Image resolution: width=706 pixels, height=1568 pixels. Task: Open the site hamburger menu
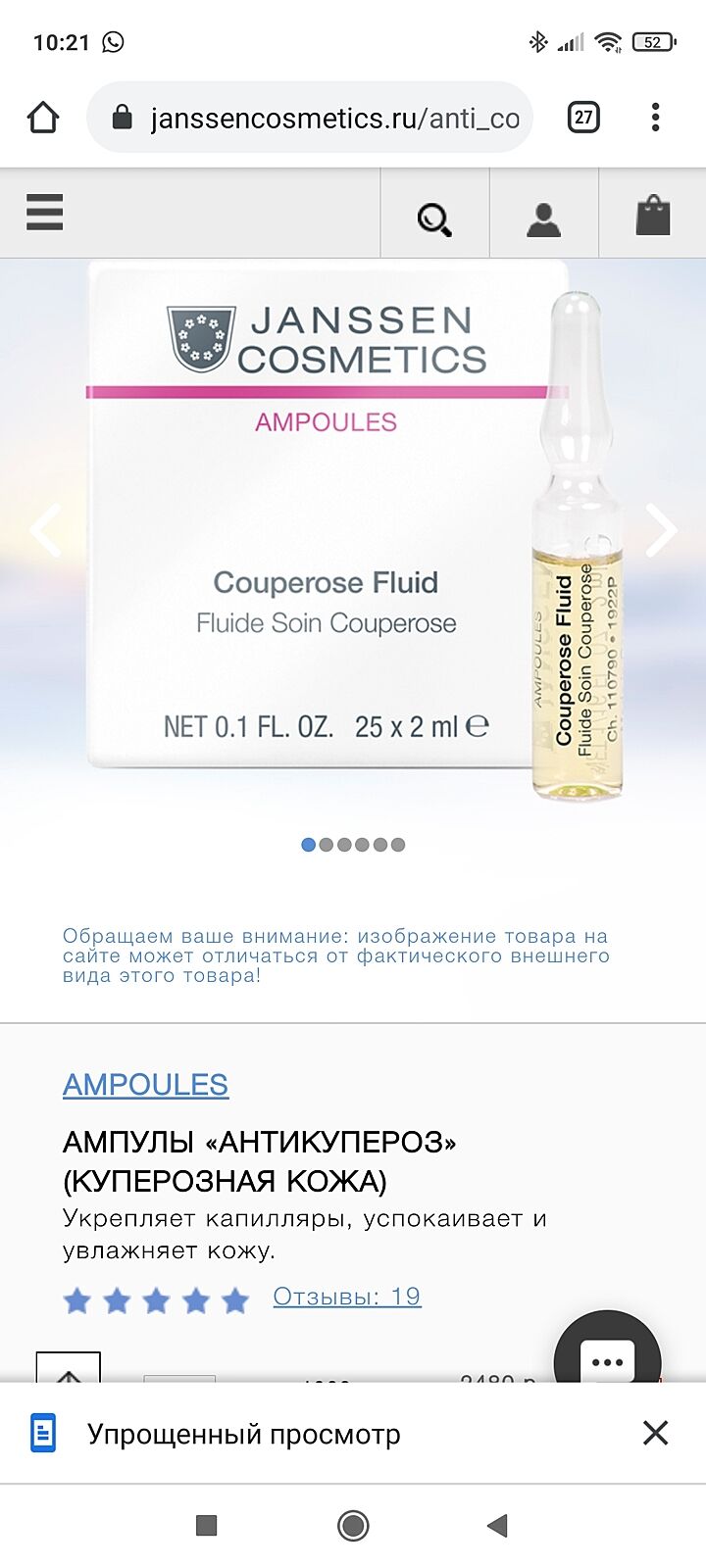point(45,212)
